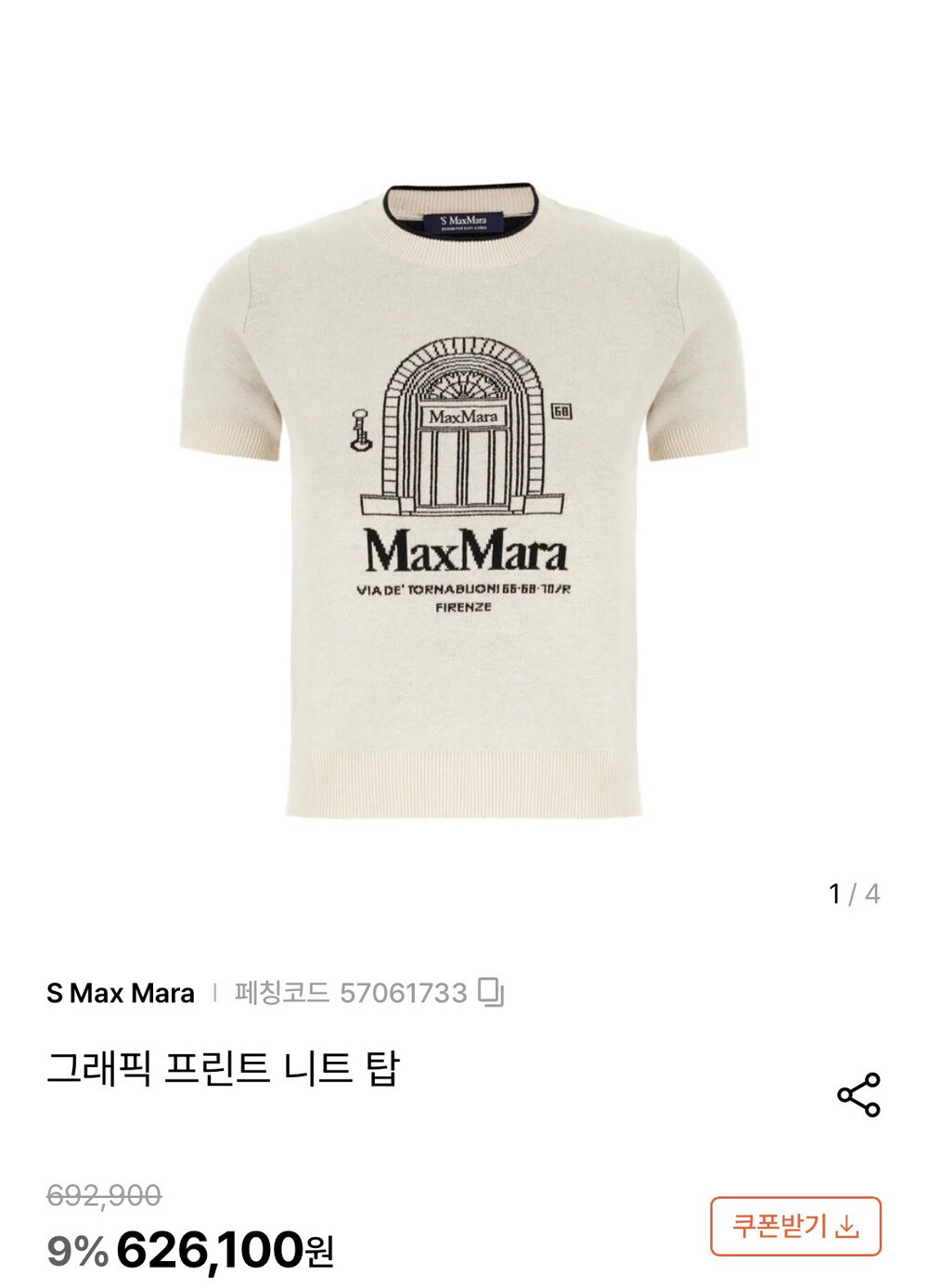
Task: Open the knit top product image
Action: tap(464, 501)
